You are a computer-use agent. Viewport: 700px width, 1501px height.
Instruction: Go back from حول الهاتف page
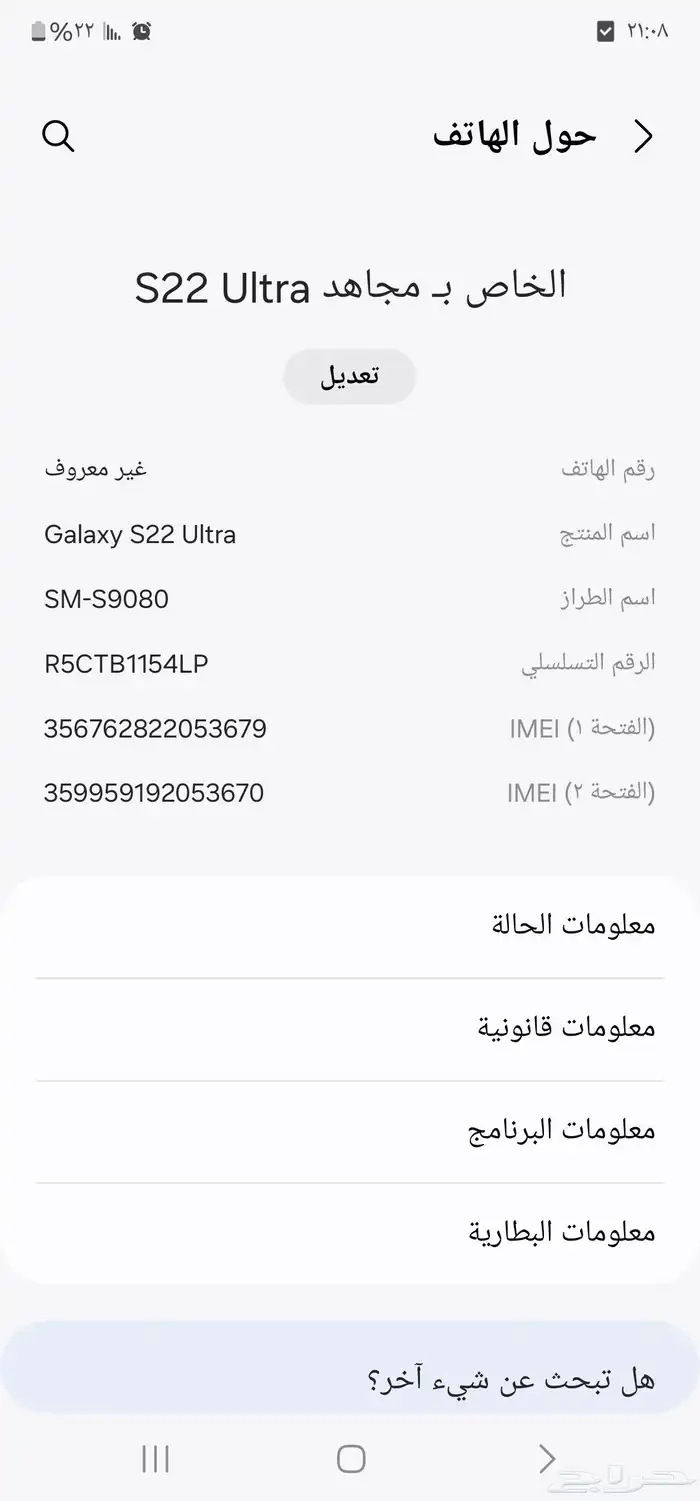click(x=643, y=137)
